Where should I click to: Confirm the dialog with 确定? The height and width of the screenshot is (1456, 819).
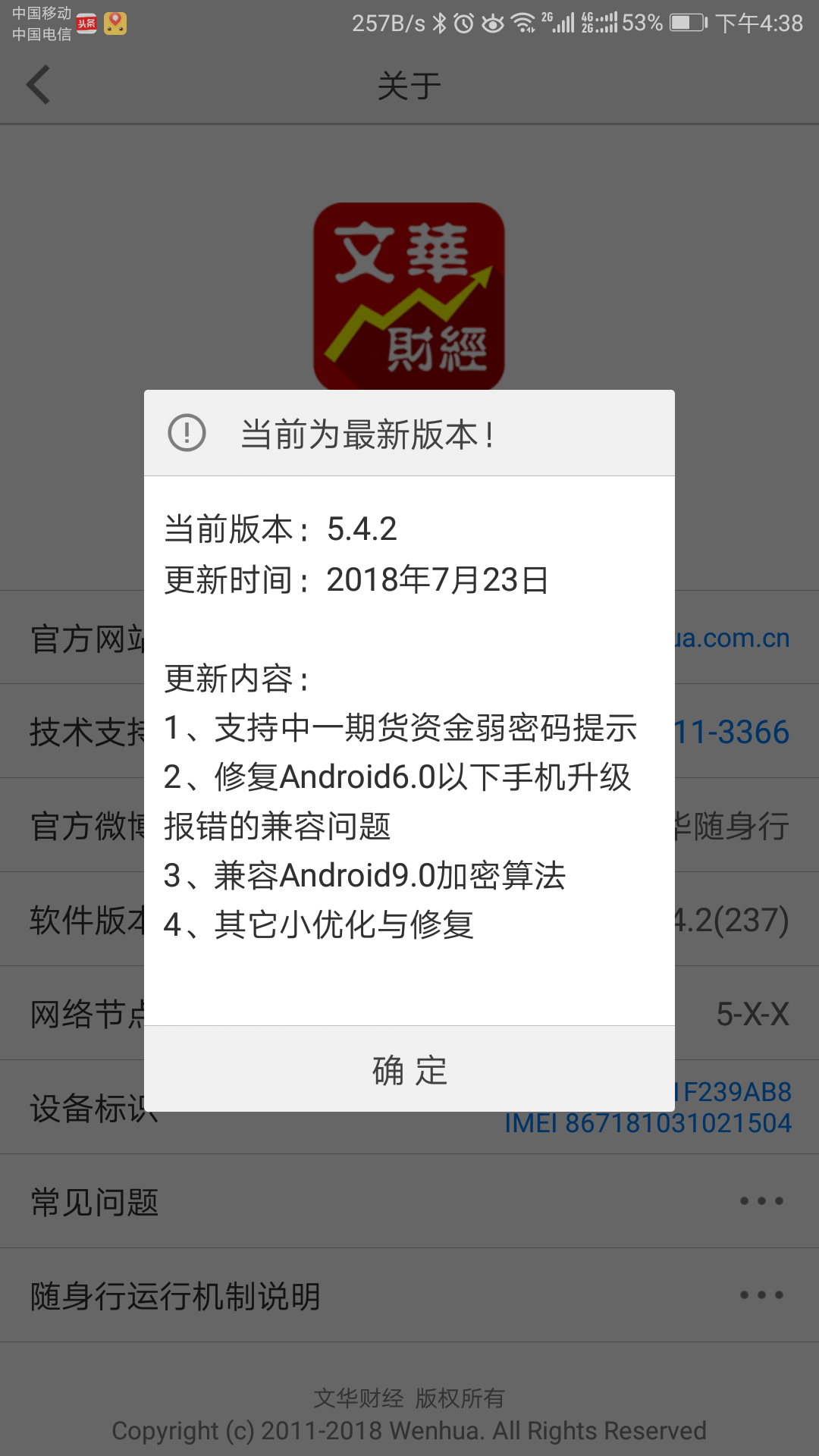[x=409, y=1070]
